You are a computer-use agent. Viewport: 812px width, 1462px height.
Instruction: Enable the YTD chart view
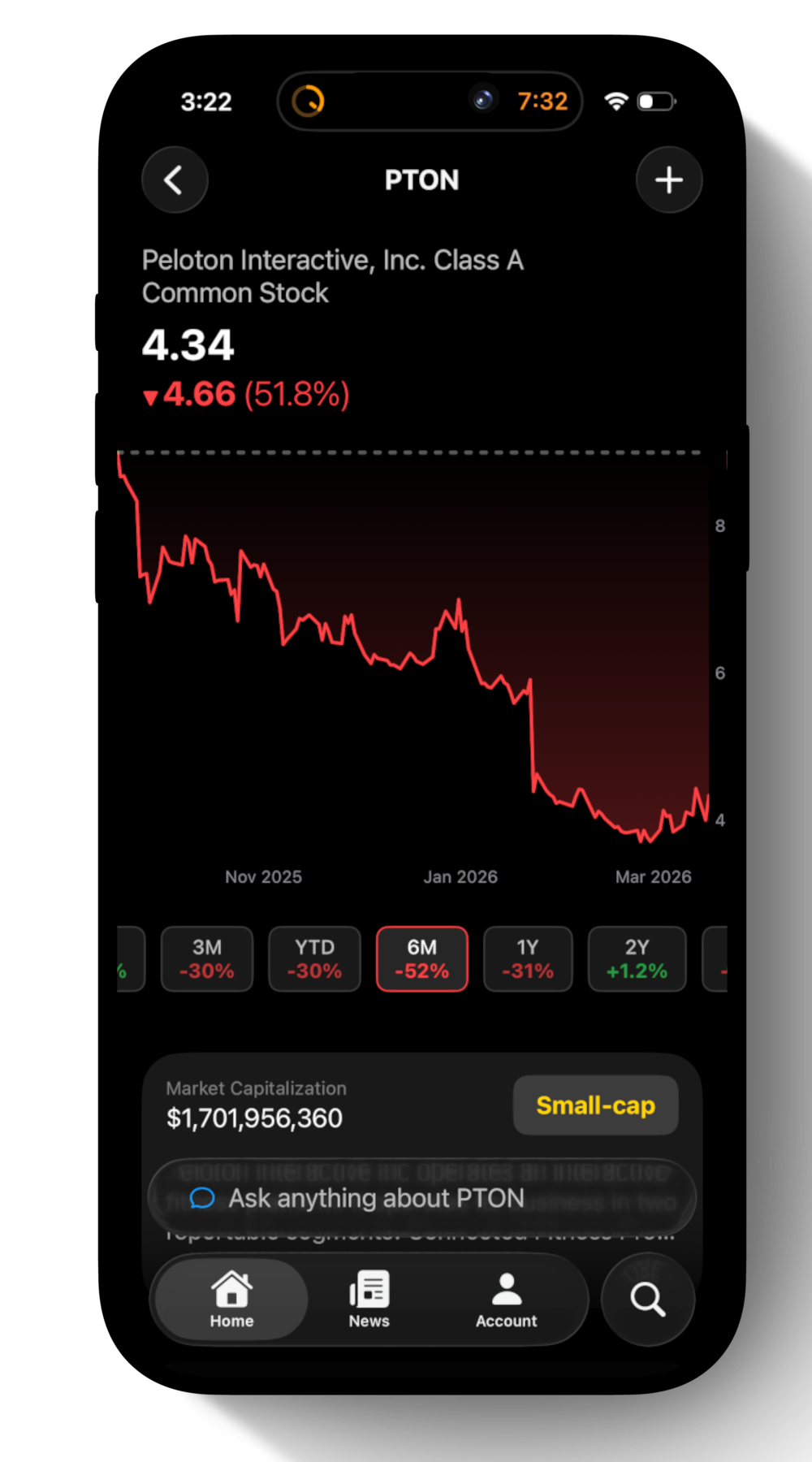pos(314,958)
